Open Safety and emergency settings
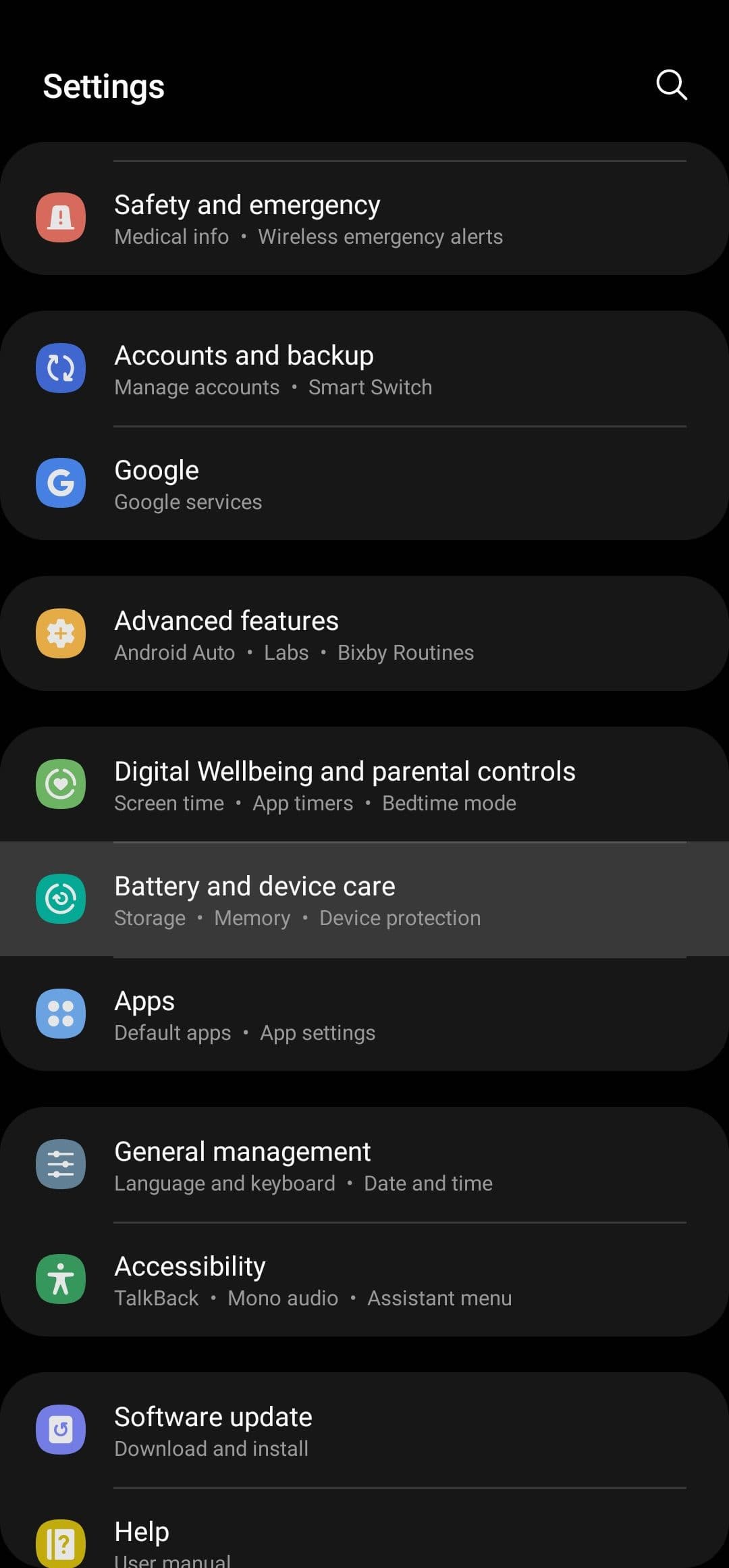This screenshot has height=1568, width=729. pos(364,218)
